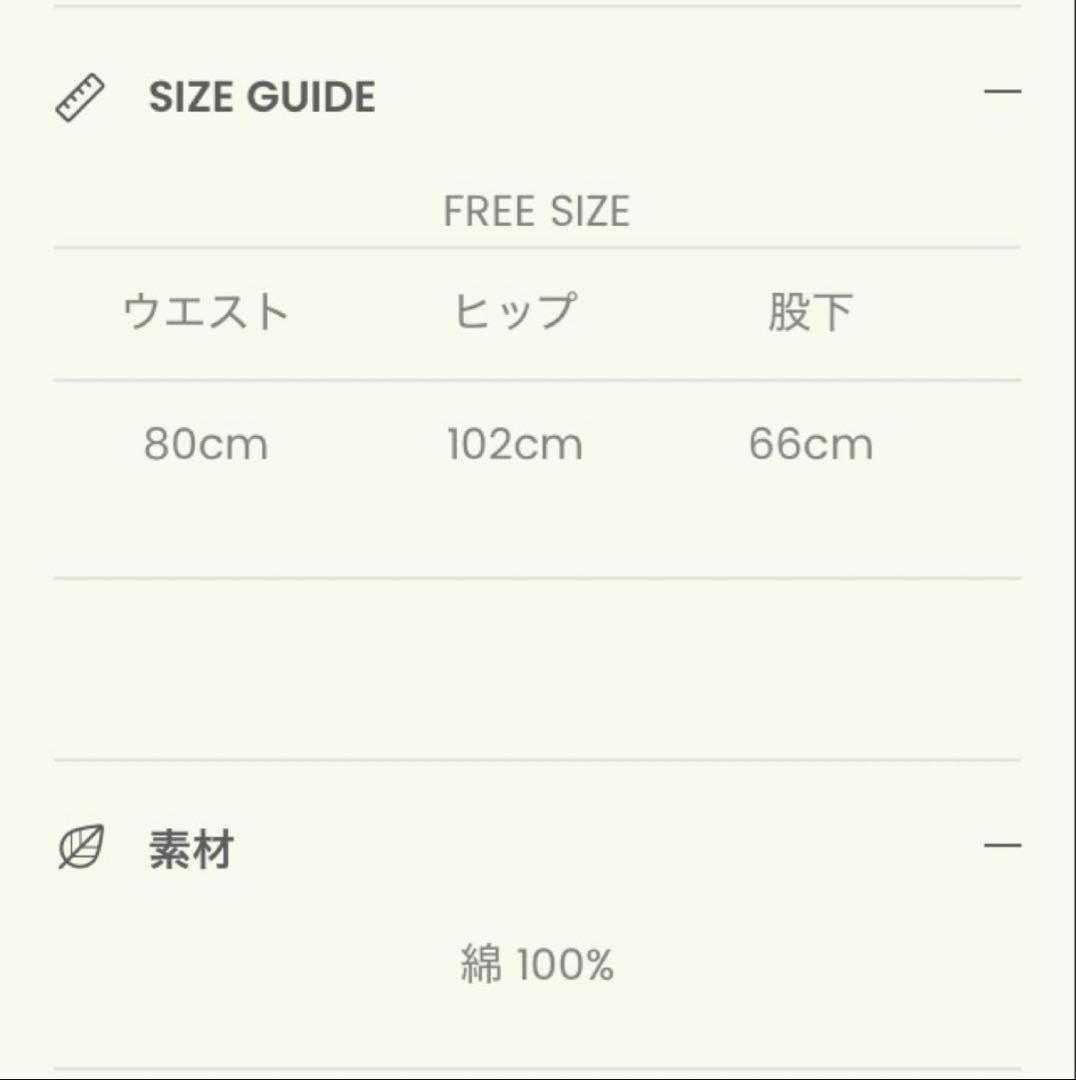Collapse the SIZE GUIDE section
This screenshot has width=1076, height=1080.
click(1002, 93)
